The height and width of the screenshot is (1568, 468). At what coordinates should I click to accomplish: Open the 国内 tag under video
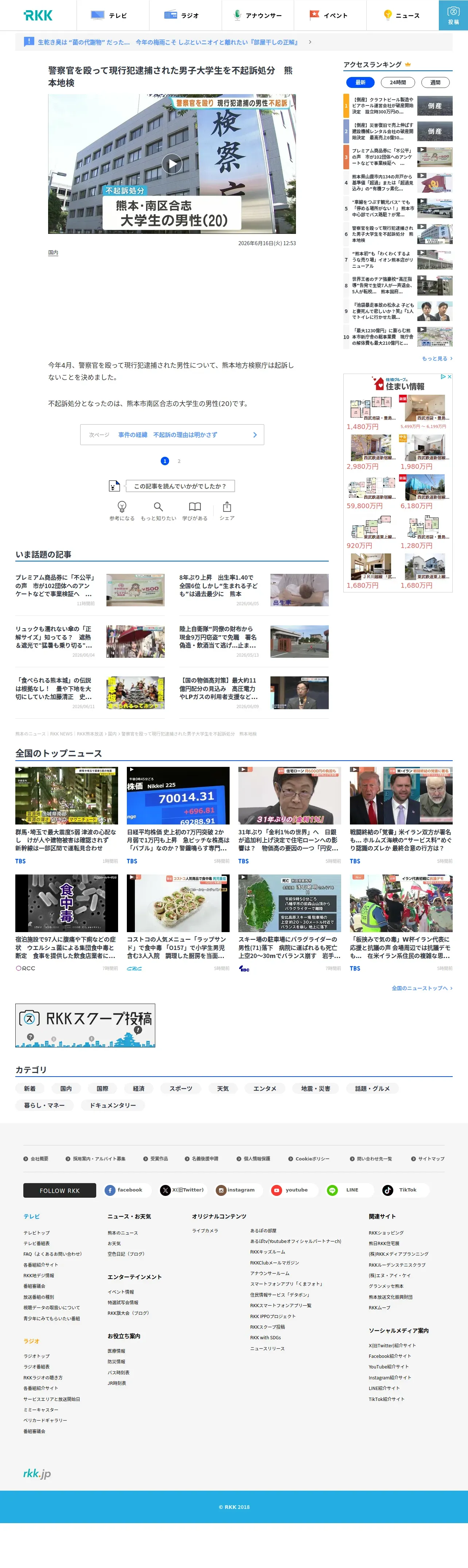click(54, 252)
